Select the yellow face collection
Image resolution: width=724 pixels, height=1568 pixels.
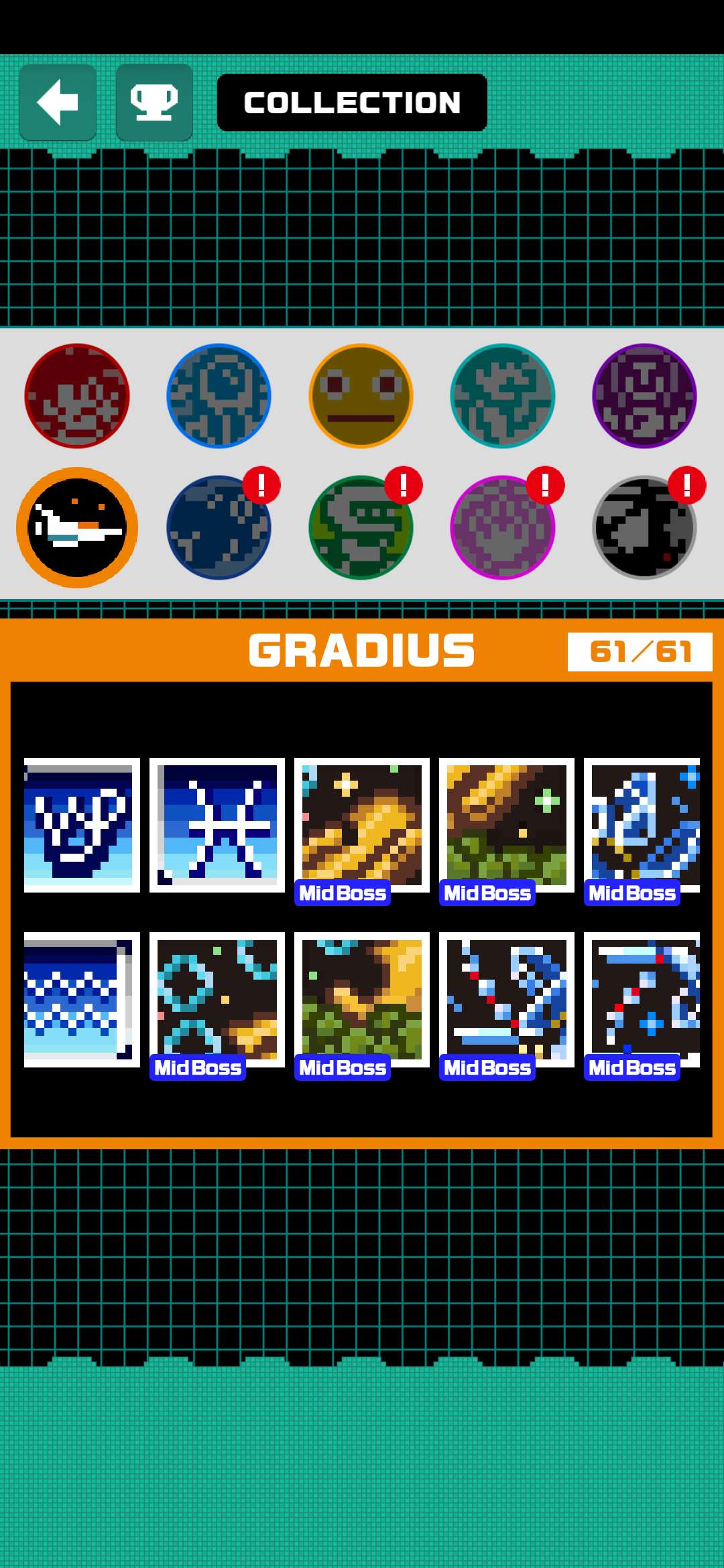coord(361,396)
